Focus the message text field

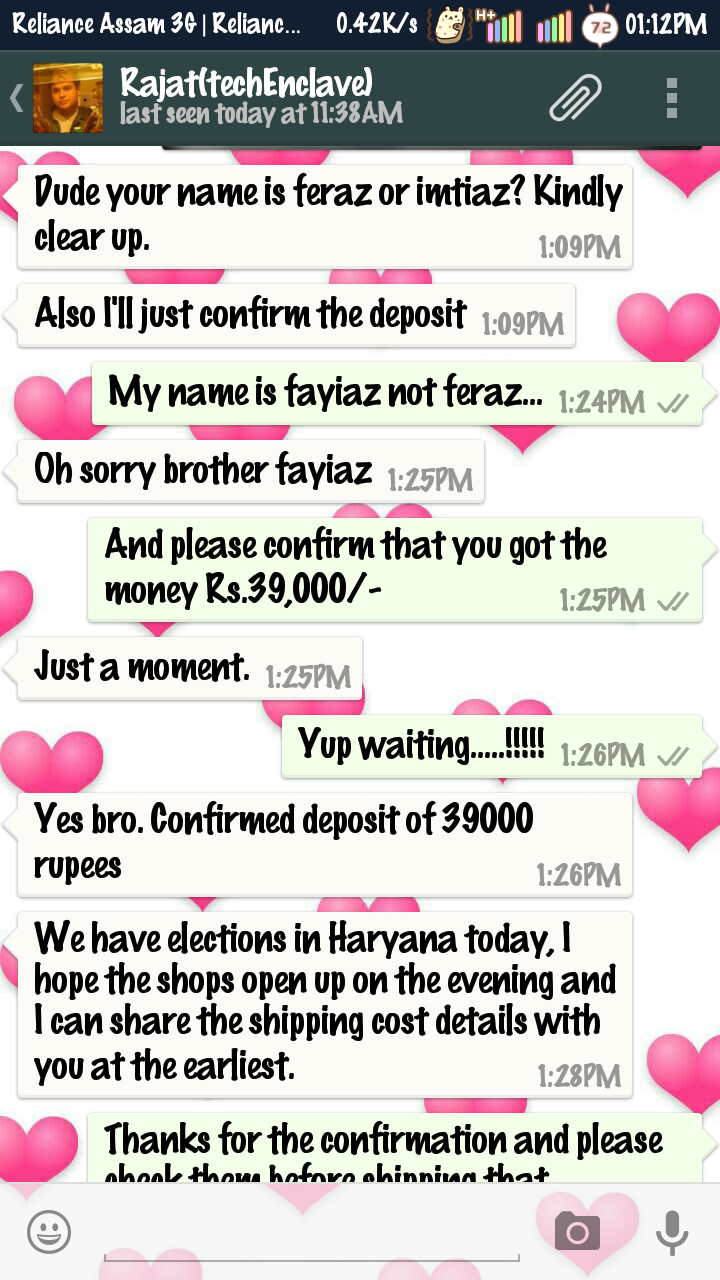[311, 1232]
